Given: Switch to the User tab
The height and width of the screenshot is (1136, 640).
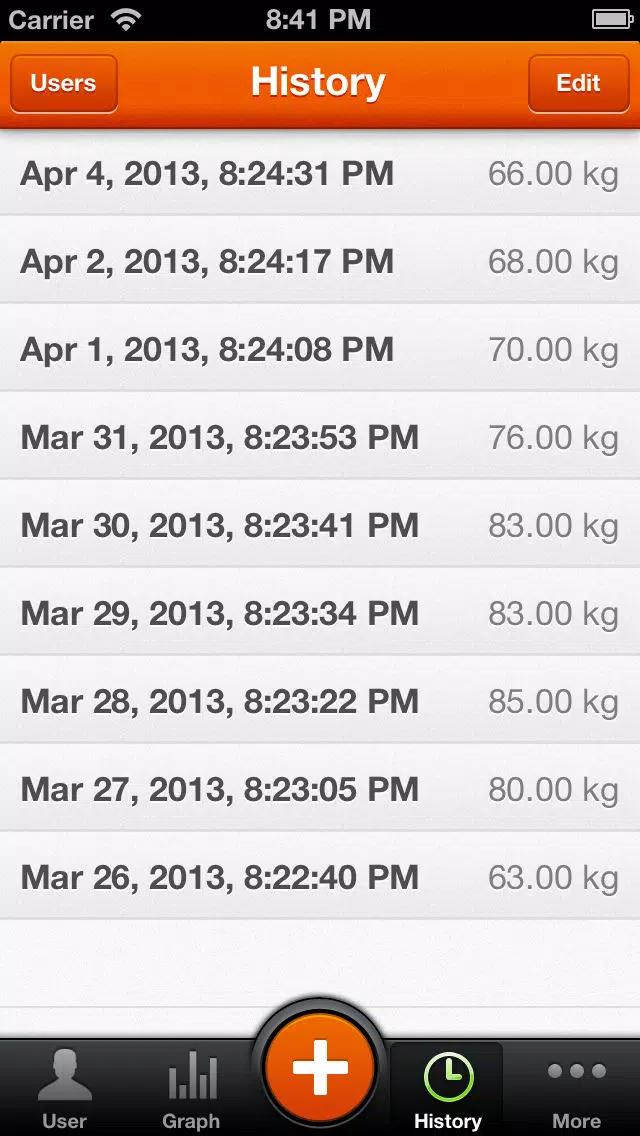Looking at the screenshot, I should 64,1089.
